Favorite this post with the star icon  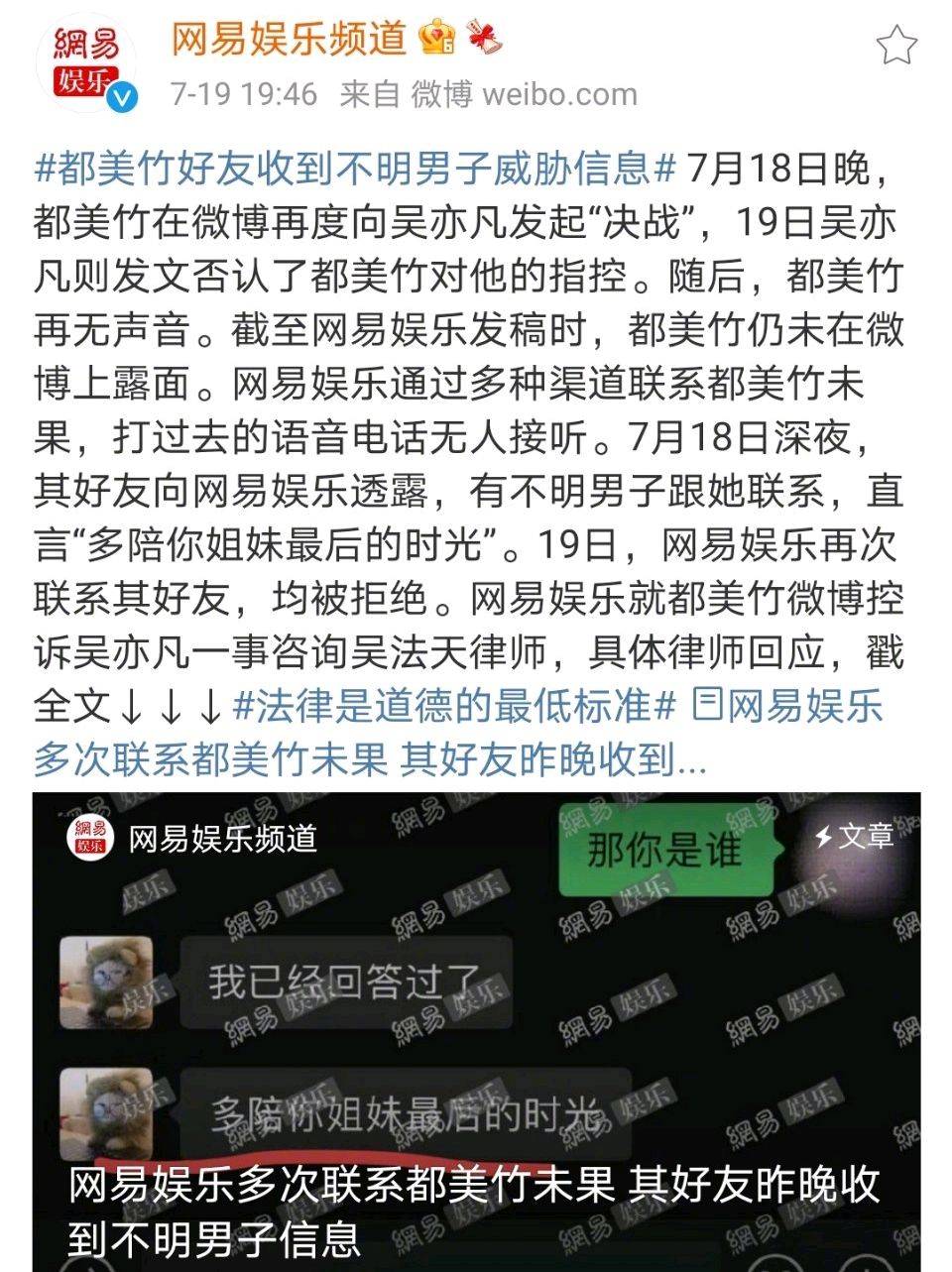[898, 45]
